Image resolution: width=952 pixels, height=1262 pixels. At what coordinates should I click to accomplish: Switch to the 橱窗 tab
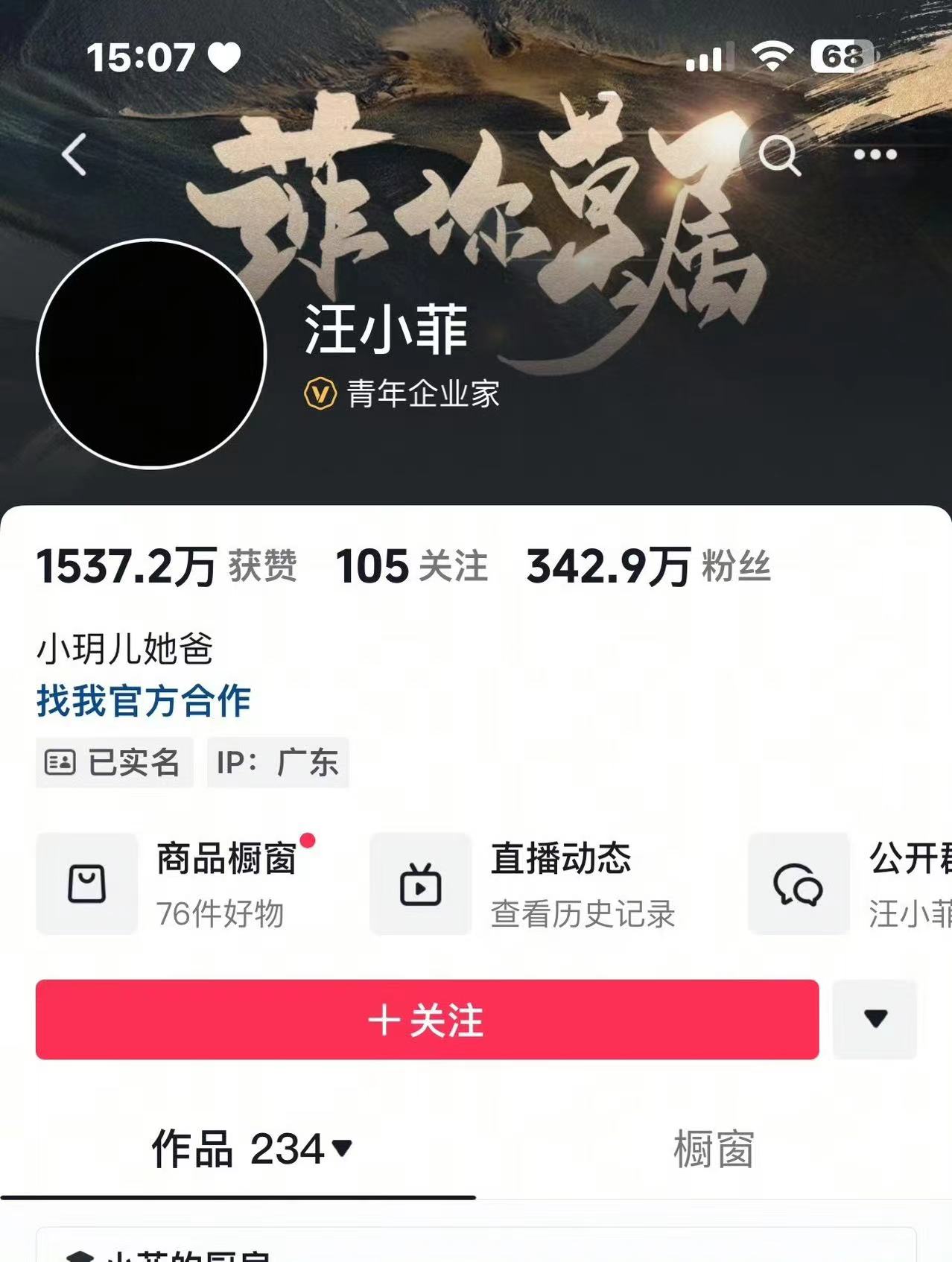pyautogui.click(x=713, y=1148)
